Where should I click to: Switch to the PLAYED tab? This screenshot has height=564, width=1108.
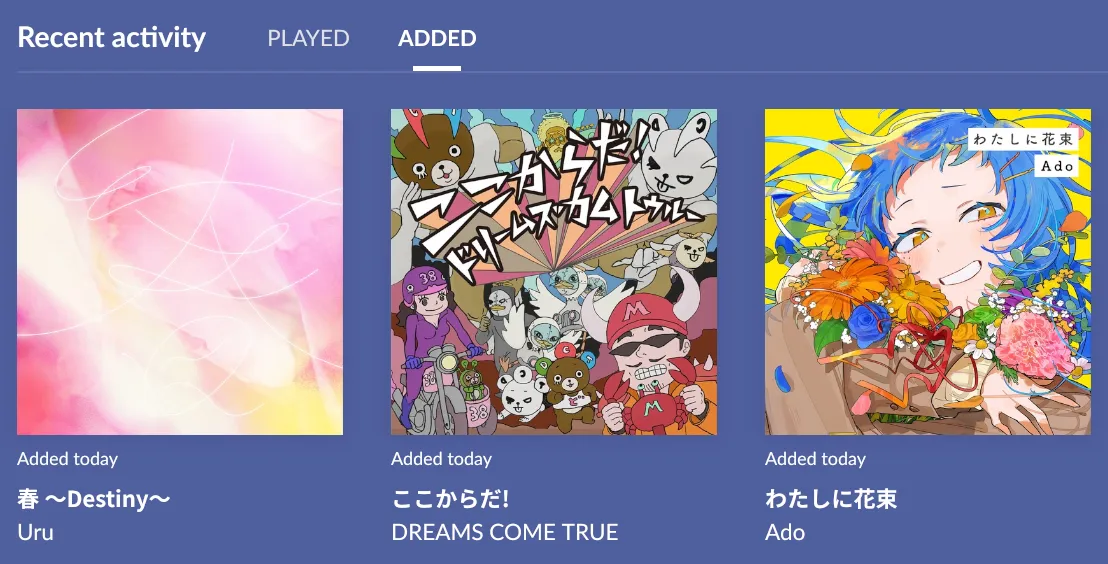[x=308, y=39]
